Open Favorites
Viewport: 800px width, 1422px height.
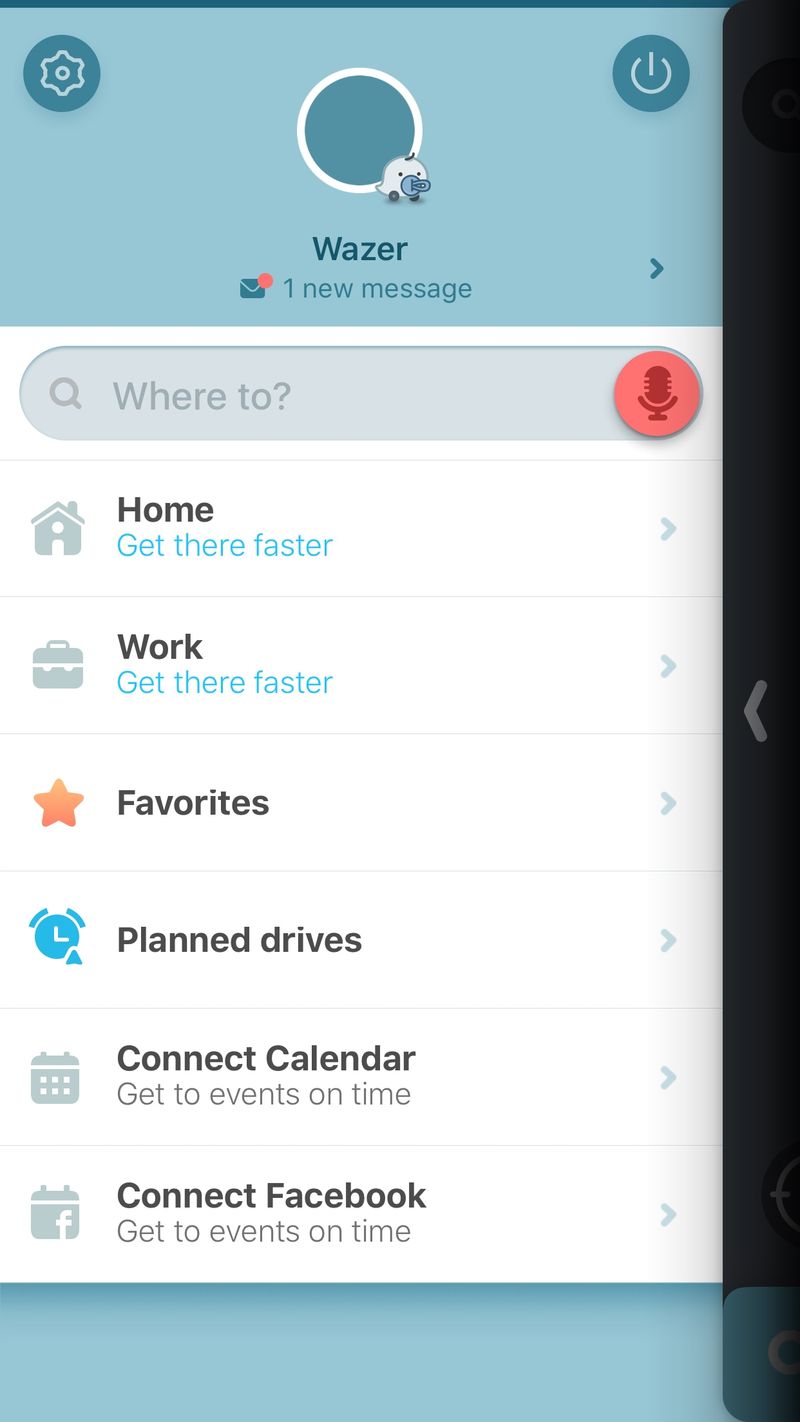[x=360, y=803]
